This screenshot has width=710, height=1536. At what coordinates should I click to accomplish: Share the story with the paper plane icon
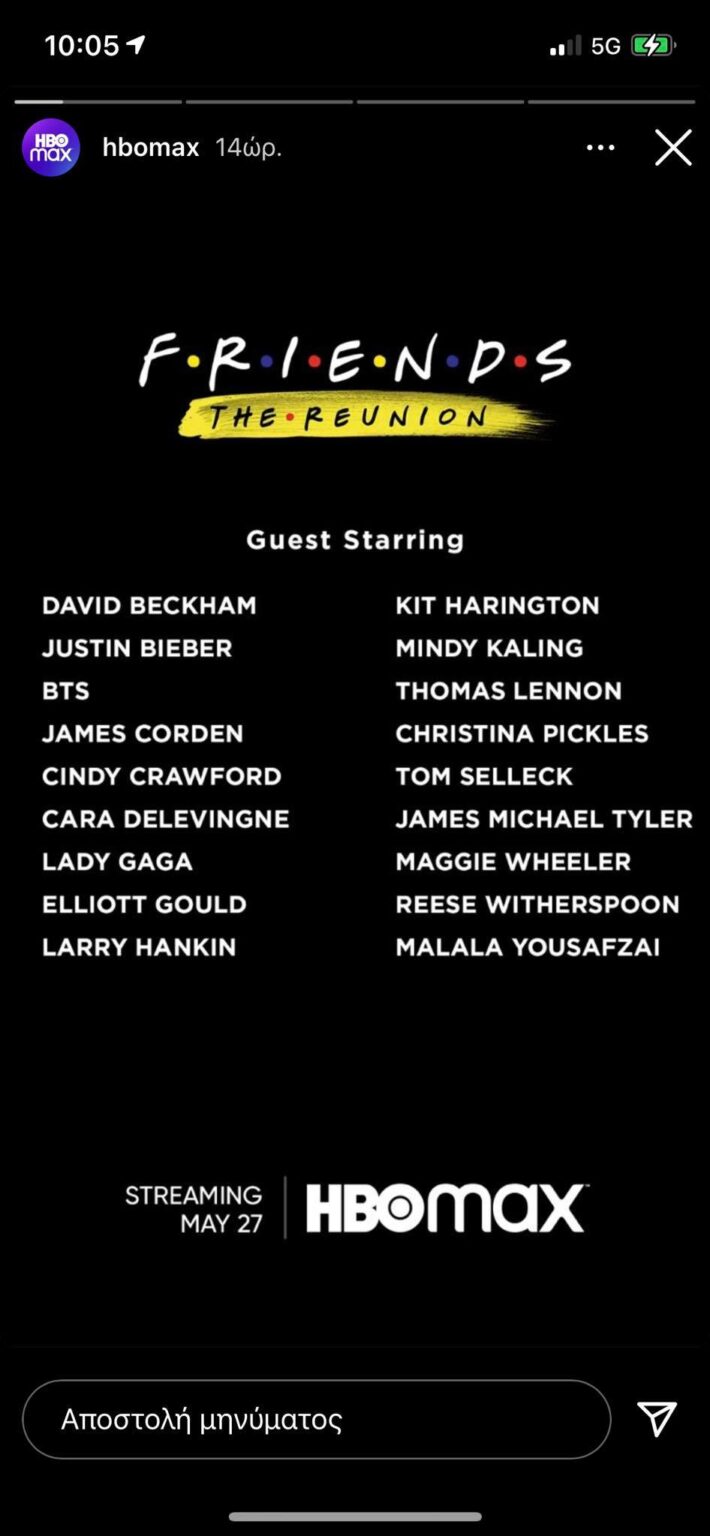click(657, 1419)
